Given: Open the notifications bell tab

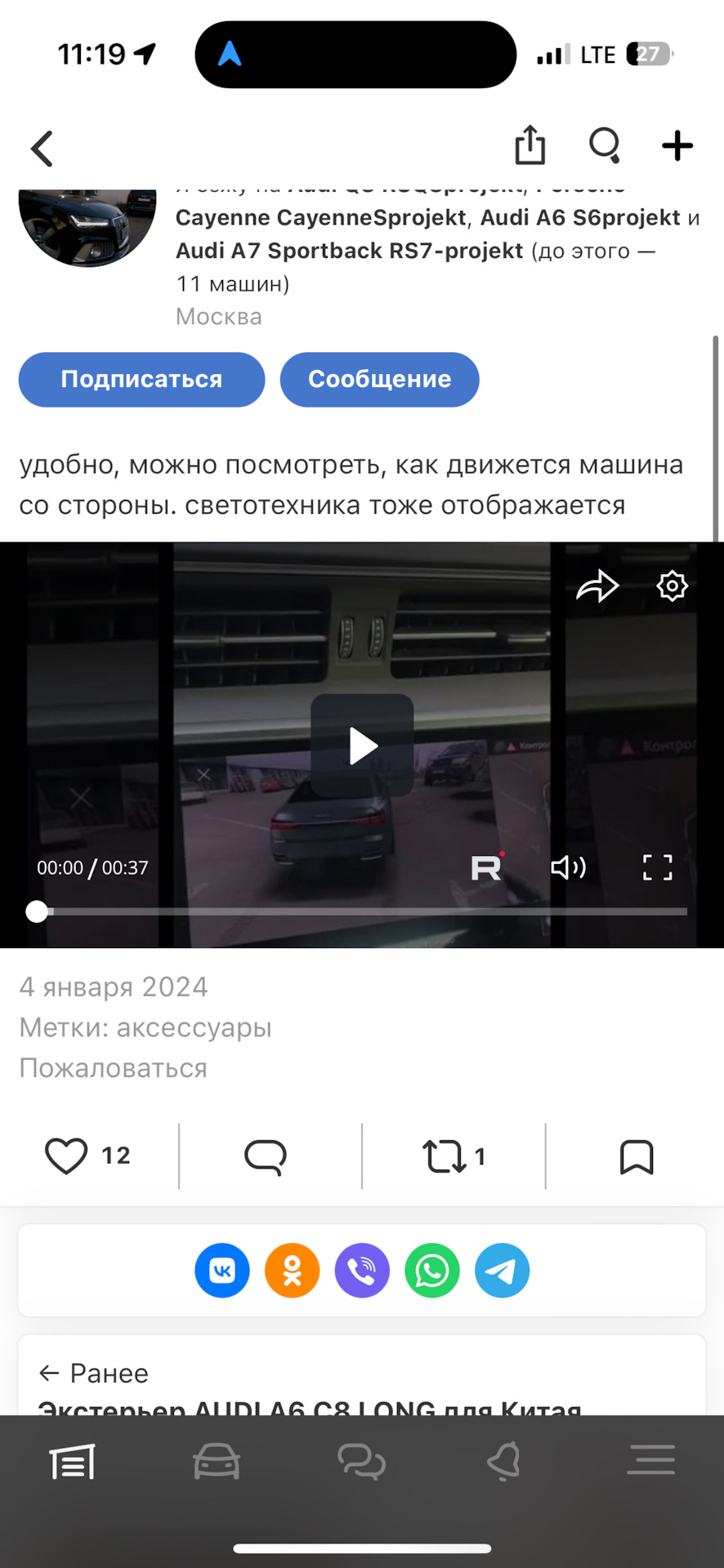Looking at the screenshot, I should (x=506, y=1462).
